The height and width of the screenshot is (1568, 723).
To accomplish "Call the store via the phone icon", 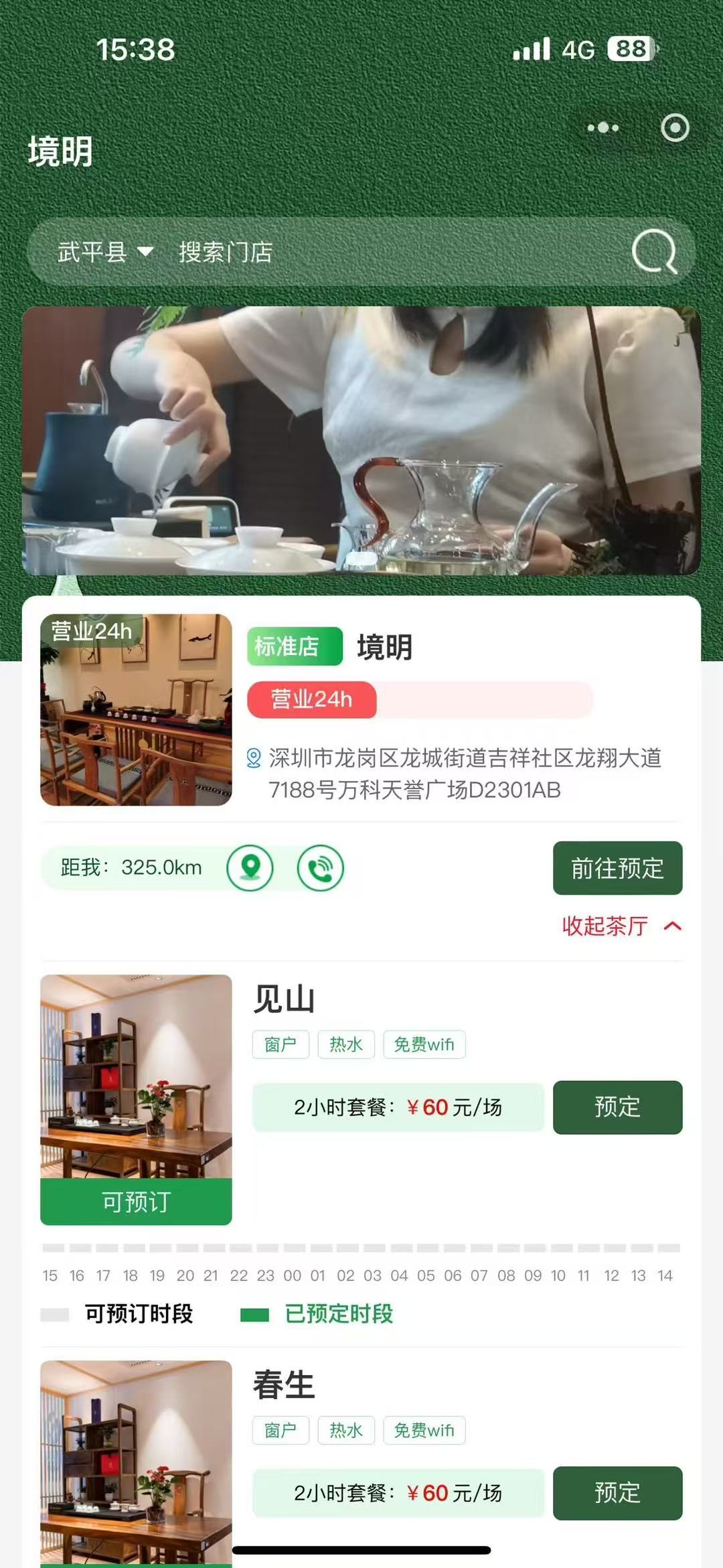I will click(321, 867).
